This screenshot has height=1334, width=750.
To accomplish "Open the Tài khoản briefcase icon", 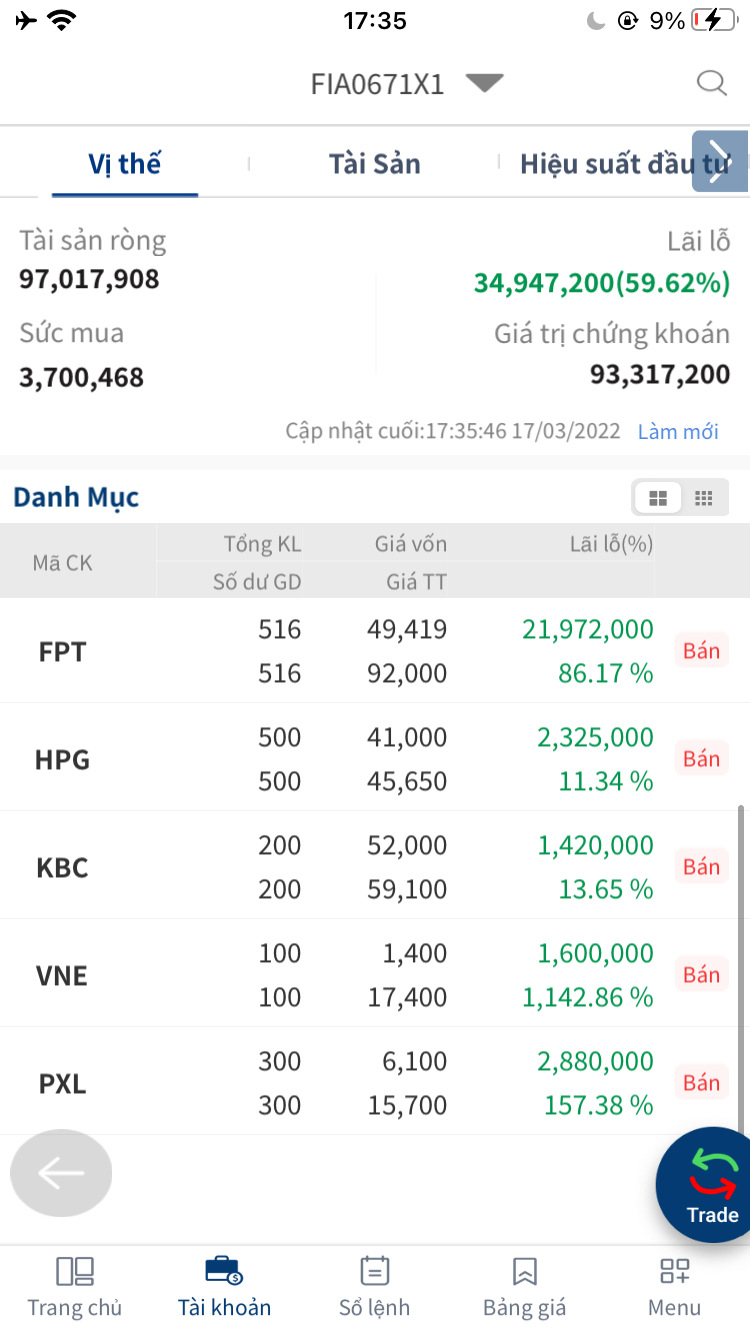I will pyautogui.click(x=224, y=1275).
